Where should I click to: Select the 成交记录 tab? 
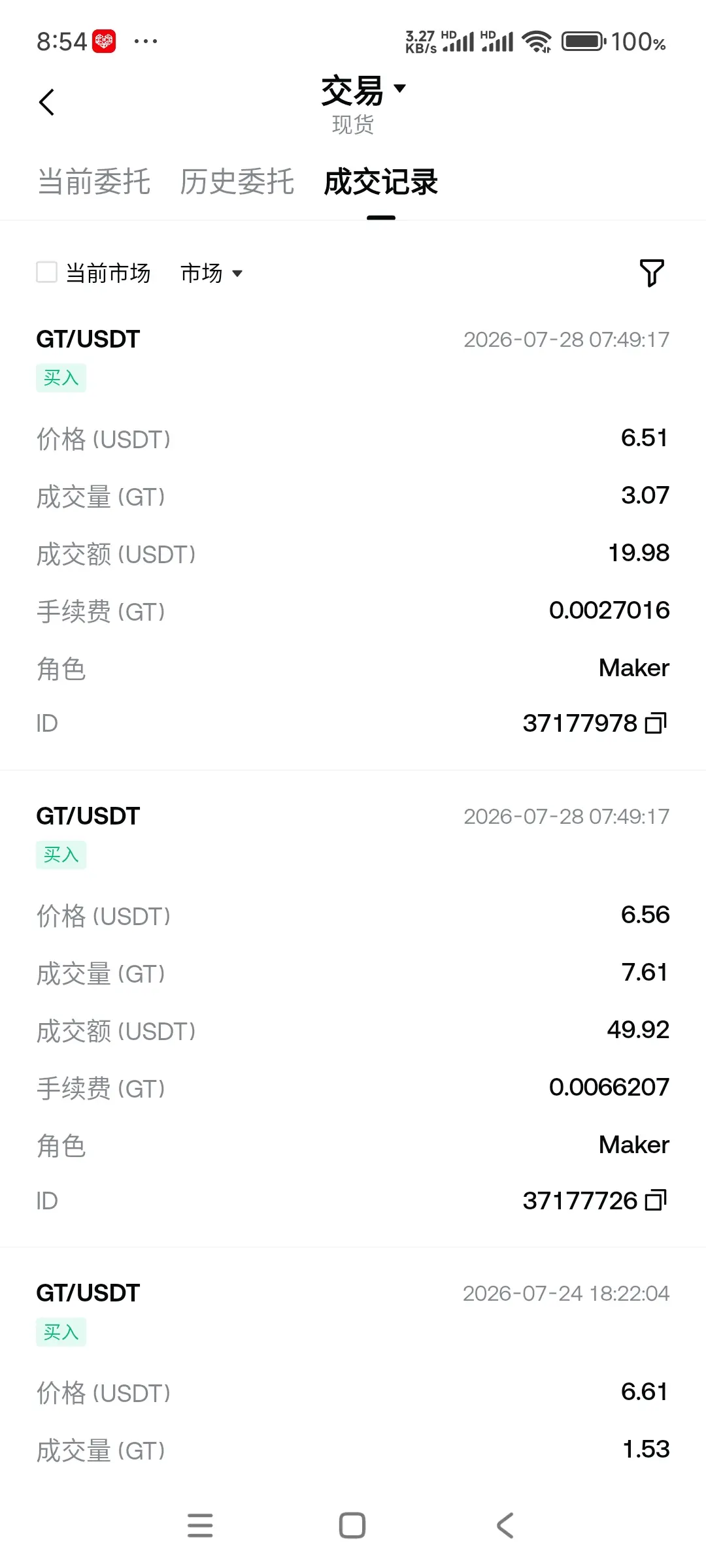[381, 182]
